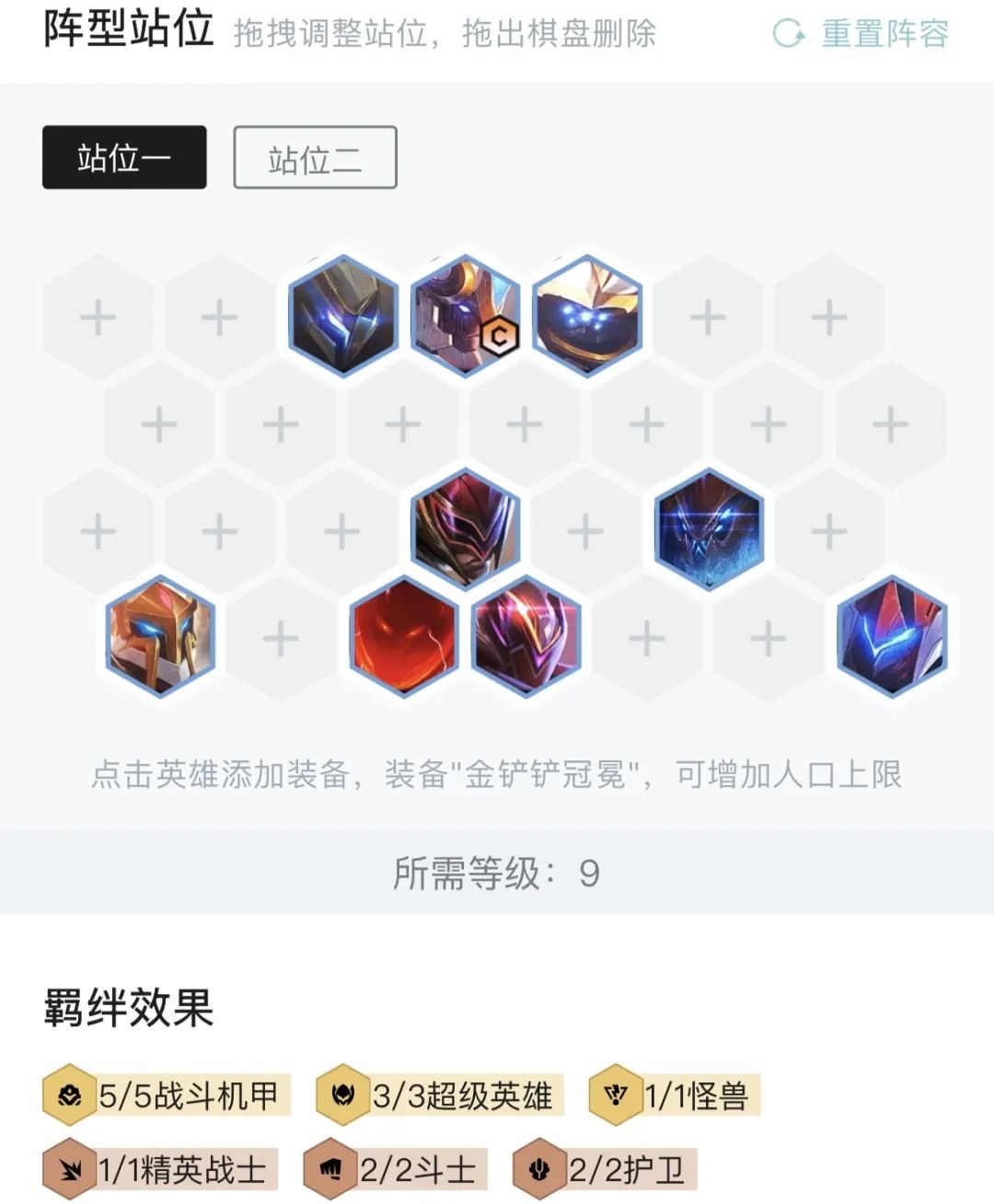Select the 站位一 tab
This screenshot has width=994, height=1204.
pos(124,158)
